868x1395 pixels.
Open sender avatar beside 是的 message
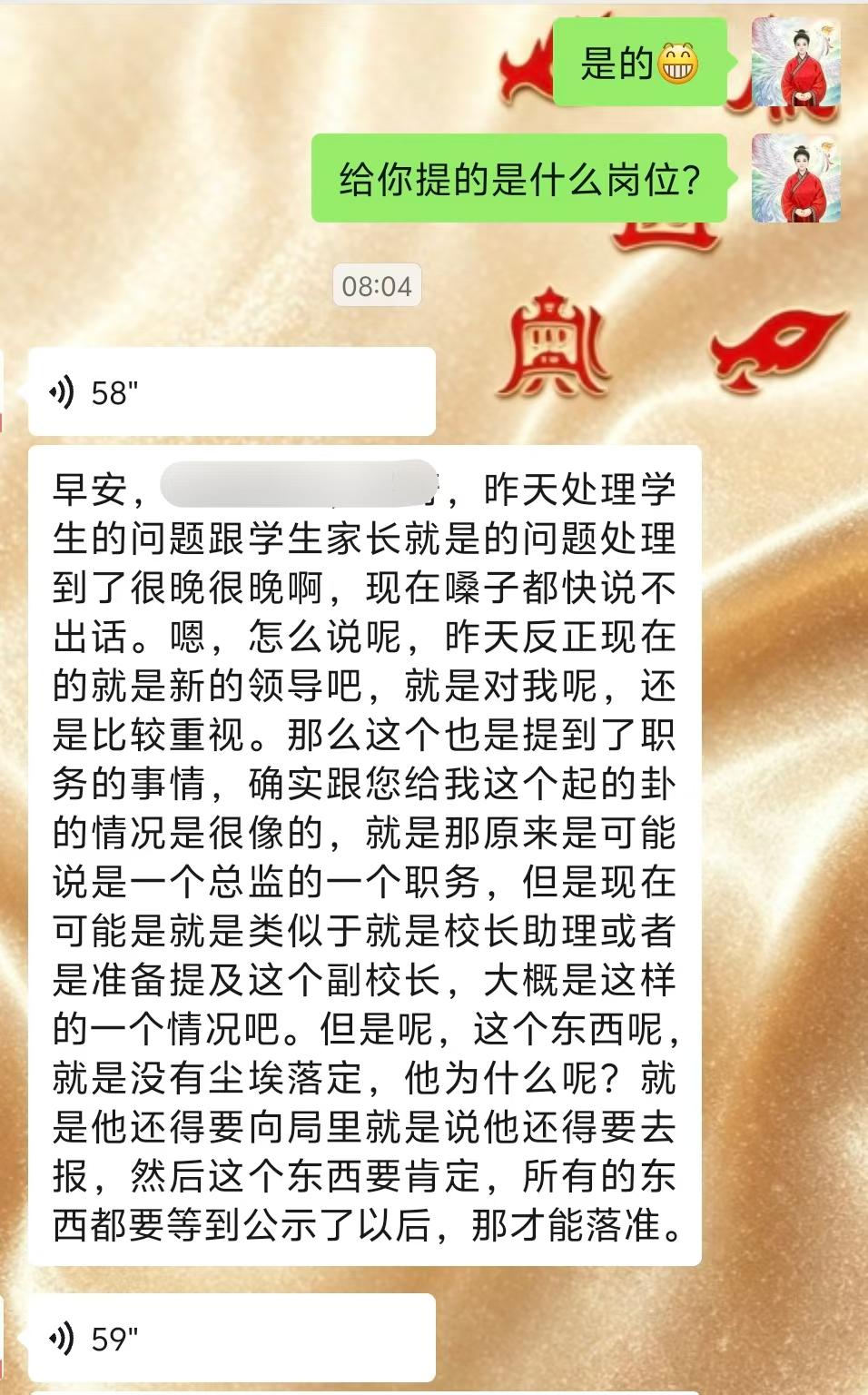pos(796,63)
